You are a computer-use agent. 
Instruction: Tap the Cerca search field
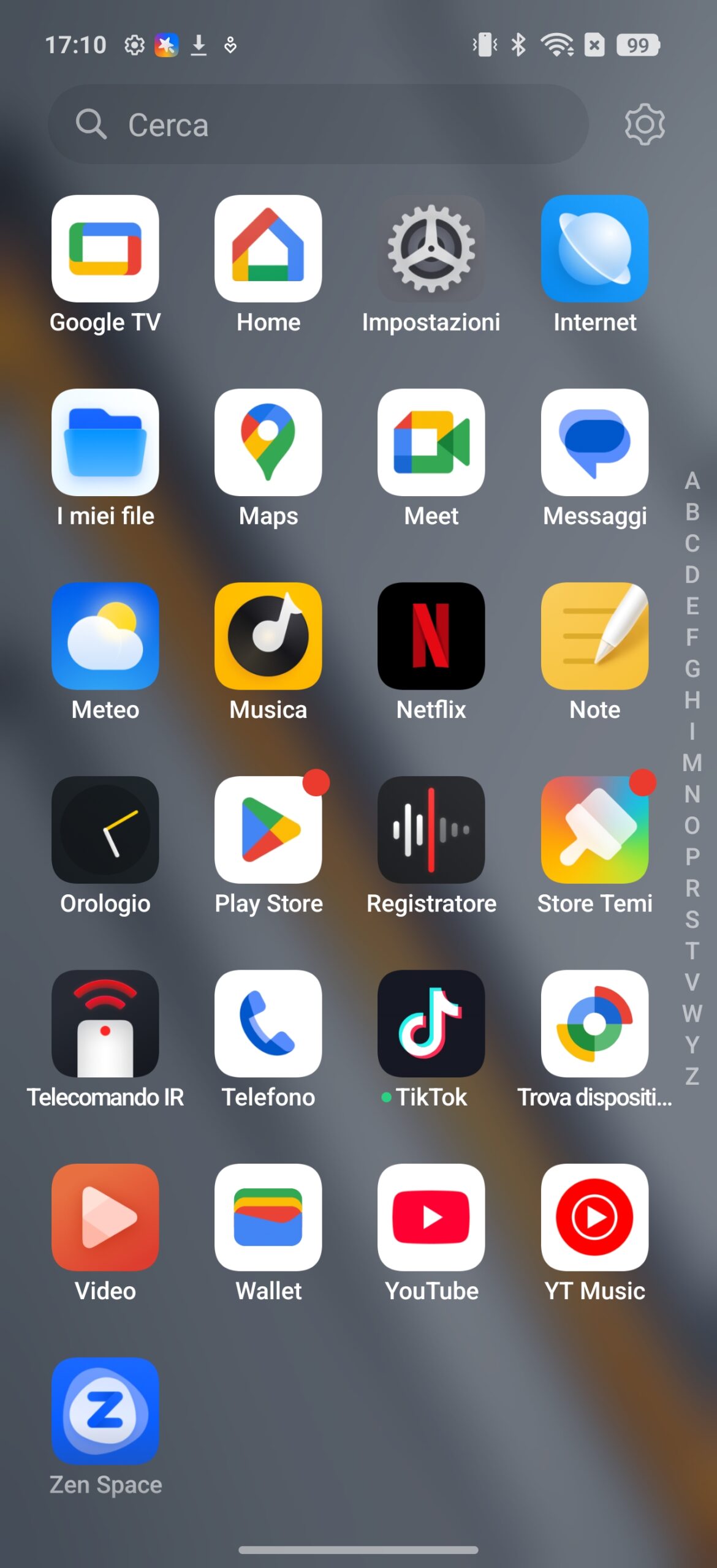(x=318, y=124)
